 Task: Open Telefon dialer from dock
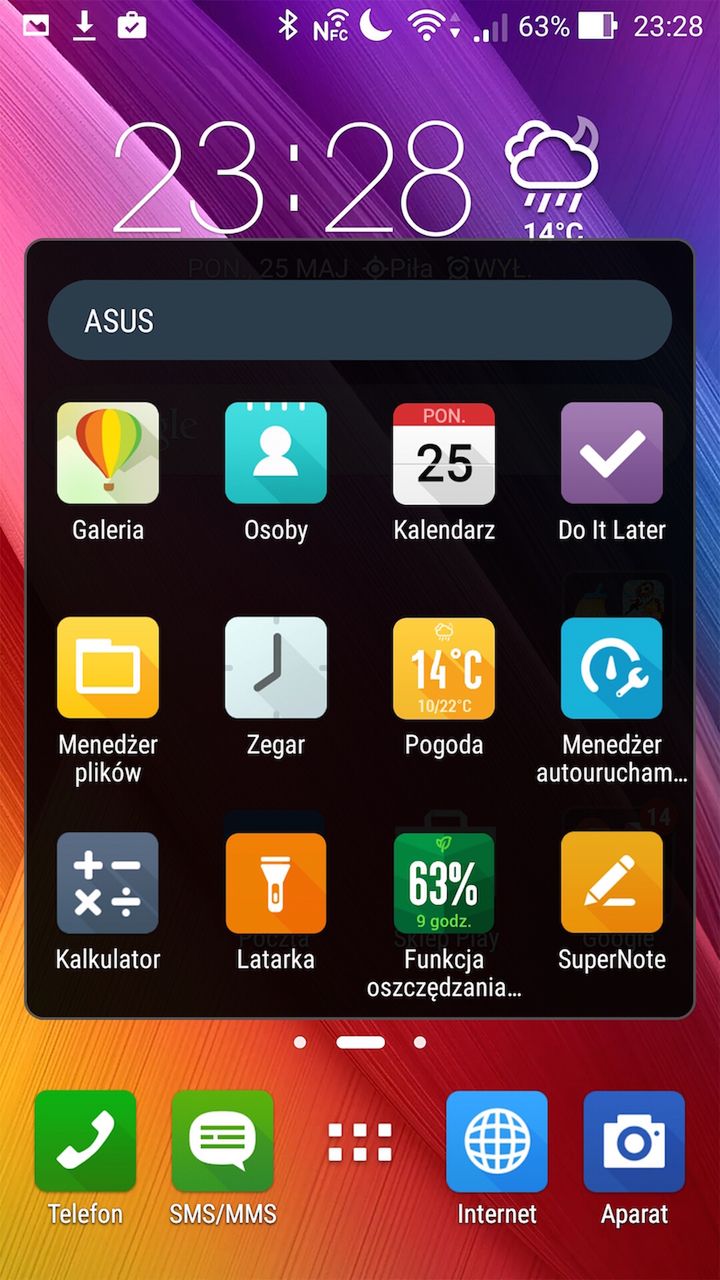point(85,1141)
